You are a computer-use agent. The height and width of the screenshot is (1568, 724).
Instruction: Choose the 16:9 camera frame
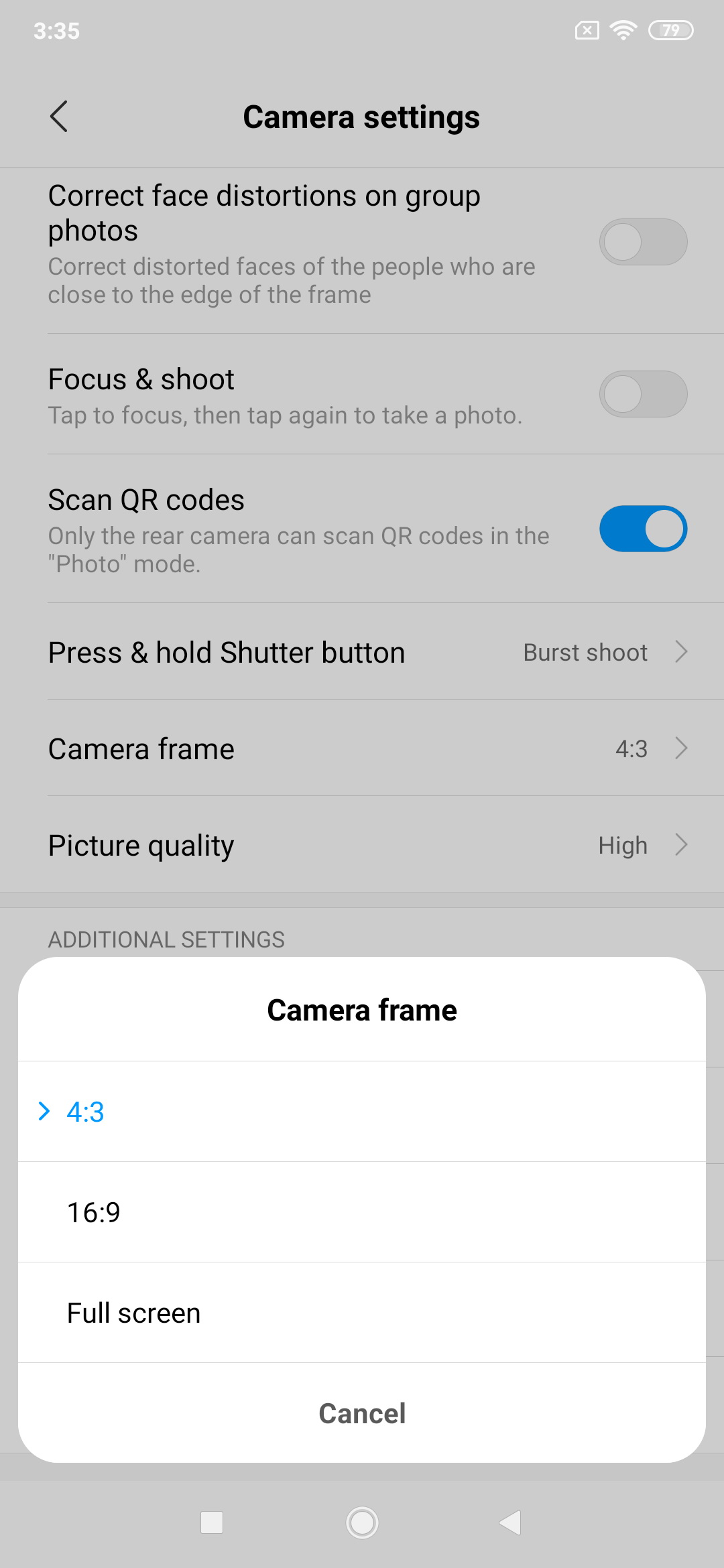pos(362,1212)
